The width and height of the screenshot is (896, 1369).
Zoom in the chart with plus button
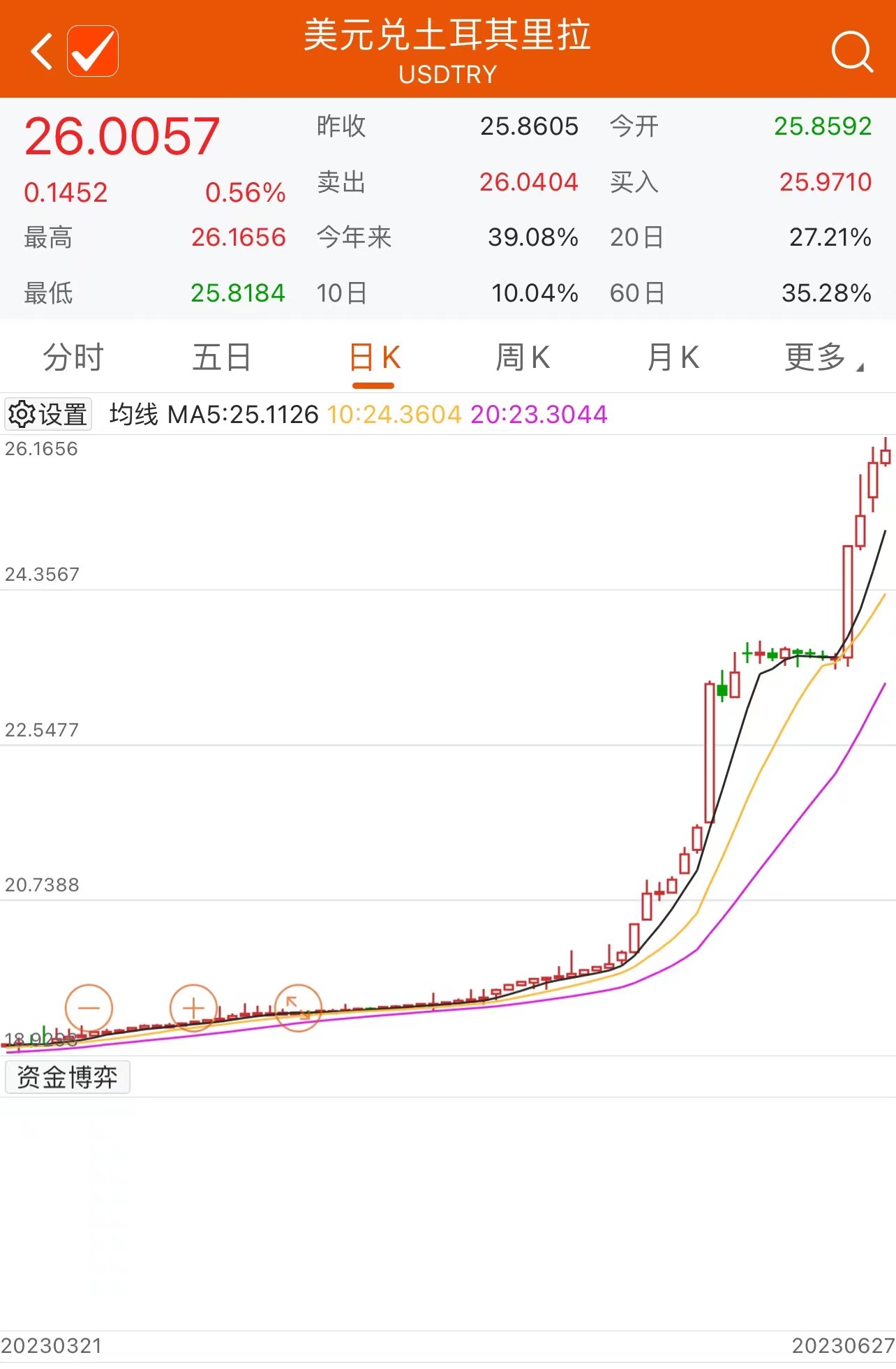click(193, 1008)
